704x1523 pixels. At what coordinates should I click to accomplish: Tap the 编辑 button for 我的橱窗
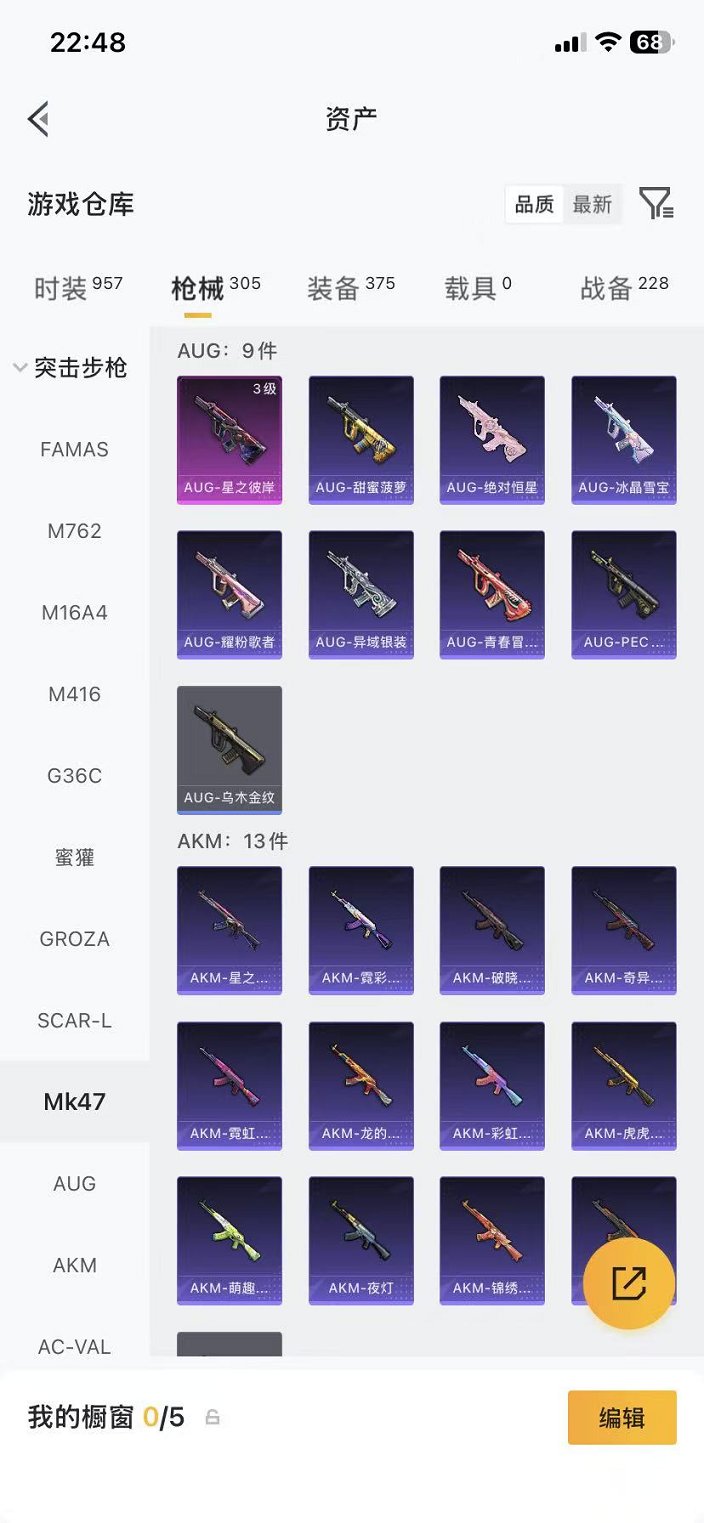(x=622, y=1417)
